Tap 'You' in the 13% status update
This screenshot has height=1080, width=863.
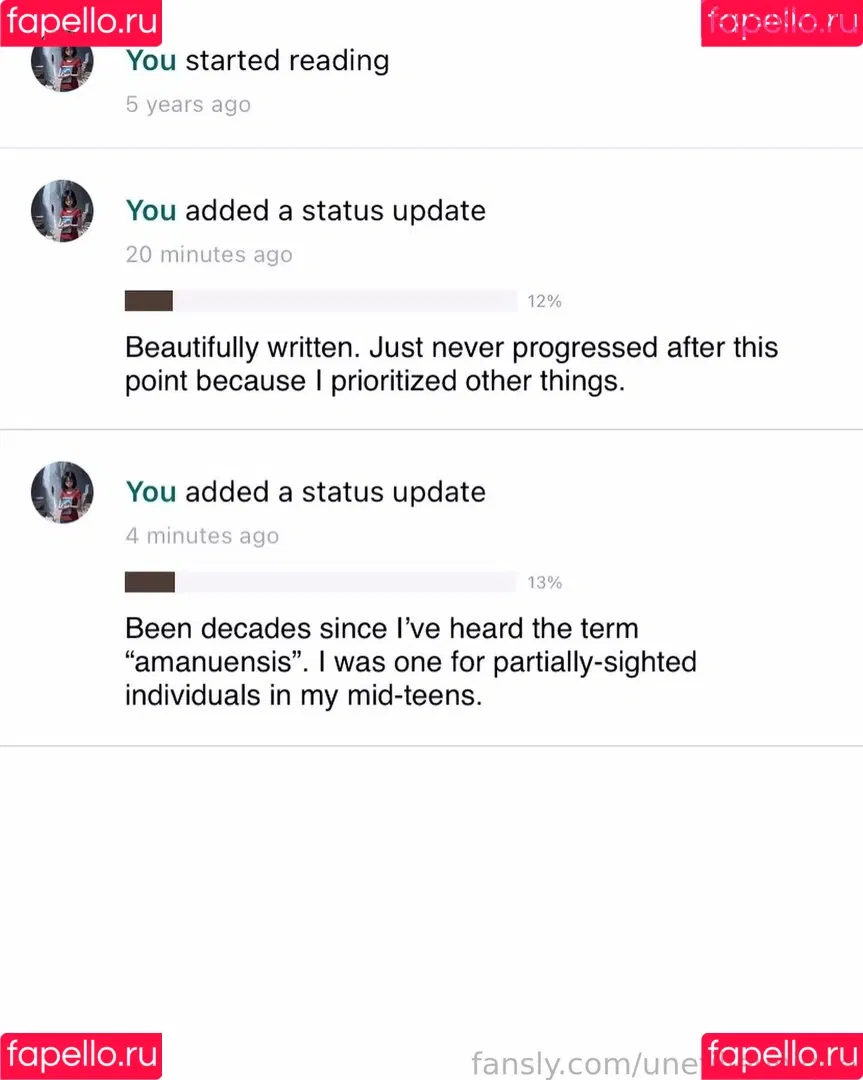150,492
